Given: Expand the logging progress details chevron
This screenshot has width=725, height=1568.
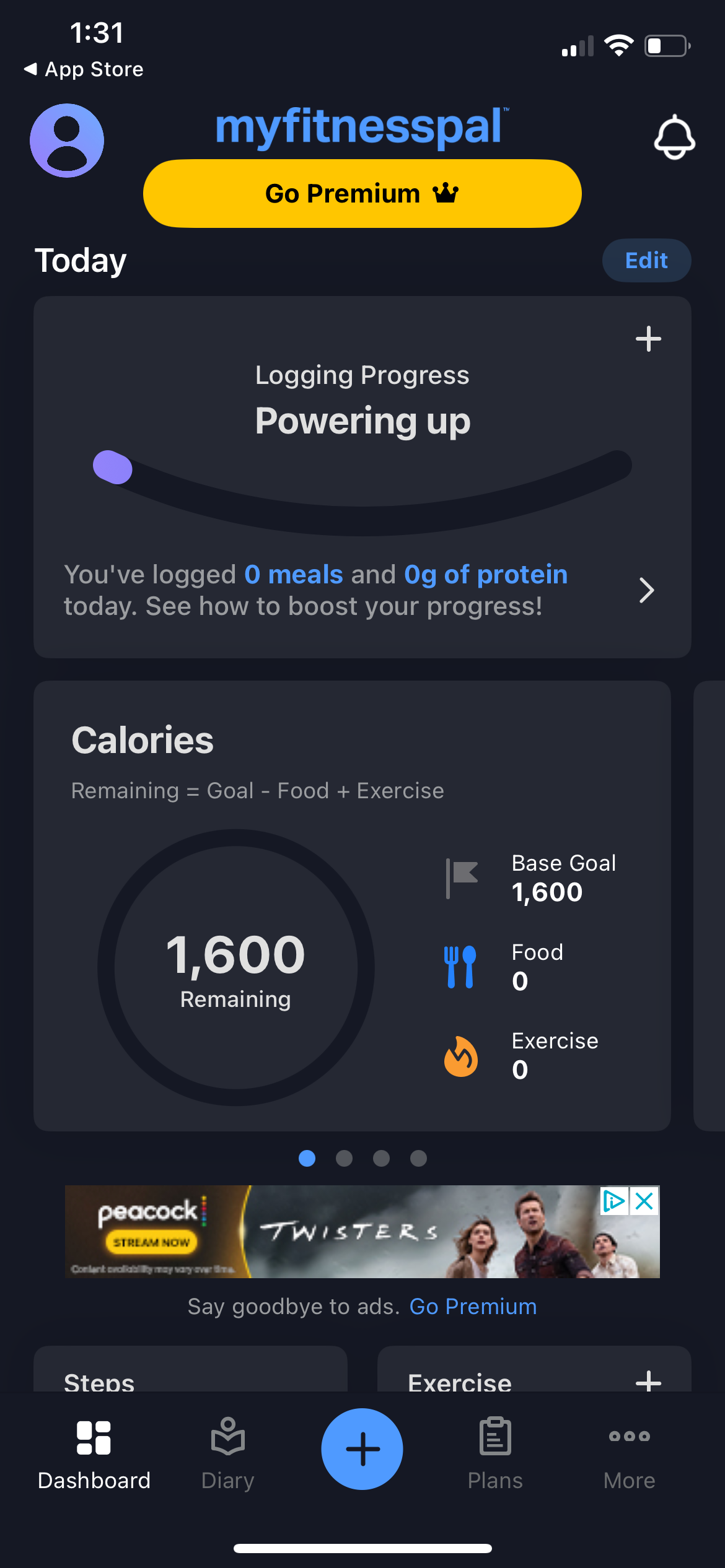Looking at the screenshot, I should 646,590.
